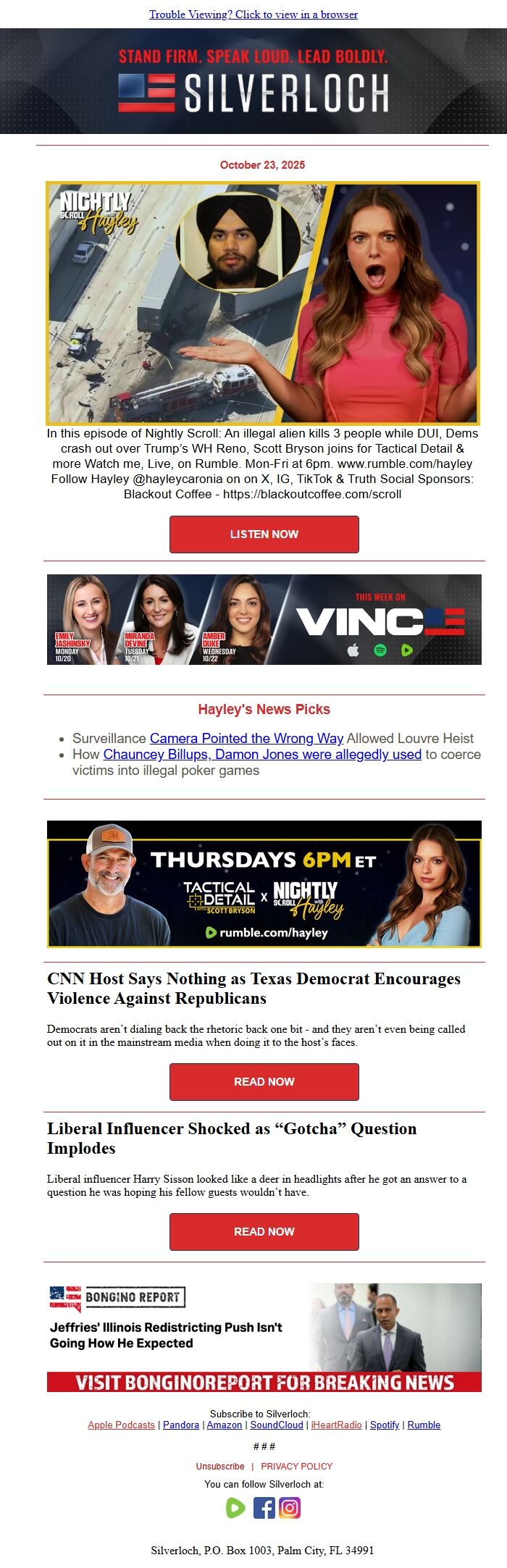This screenshot has height=1568, width=507.
Task: Open 'Camera Pointed the Wrong Way' link
Action: click(246, 738)
